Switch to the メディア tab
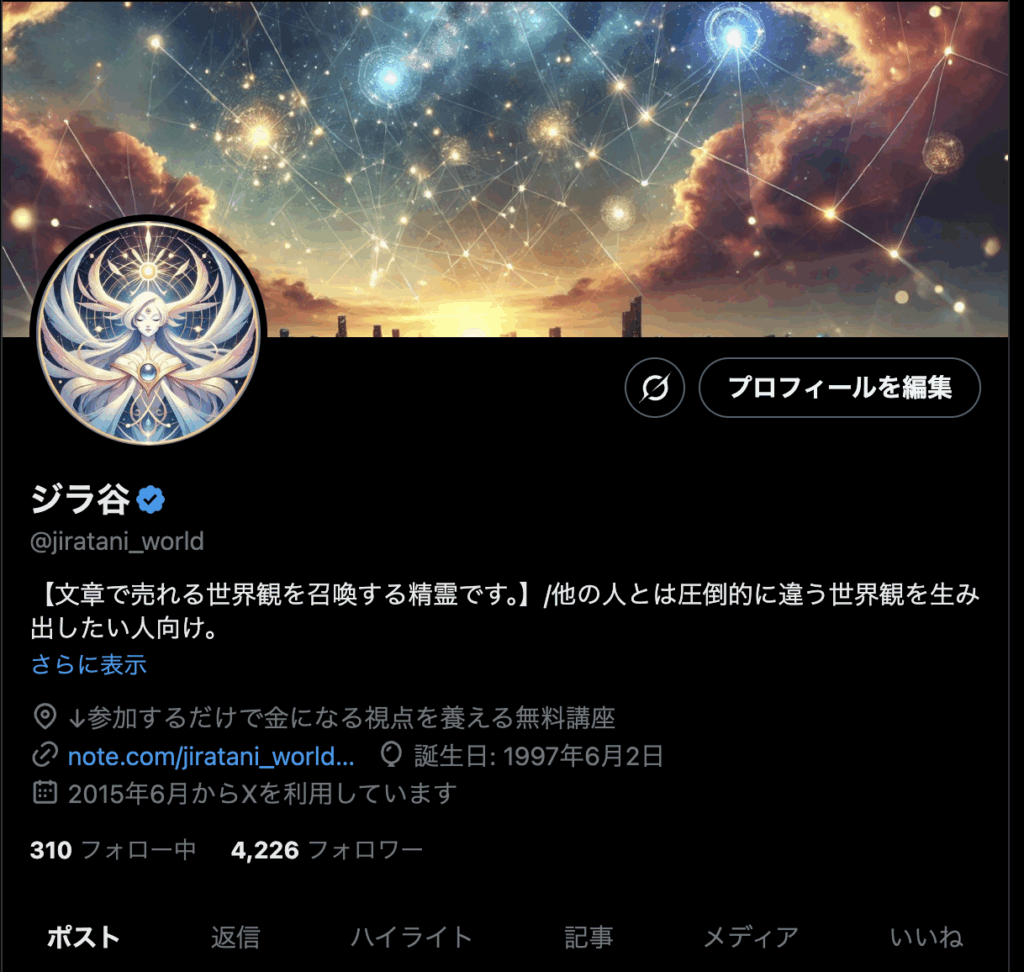Image resolution: width=1024 pixels, height=972 pixels. tap(750, 937)
